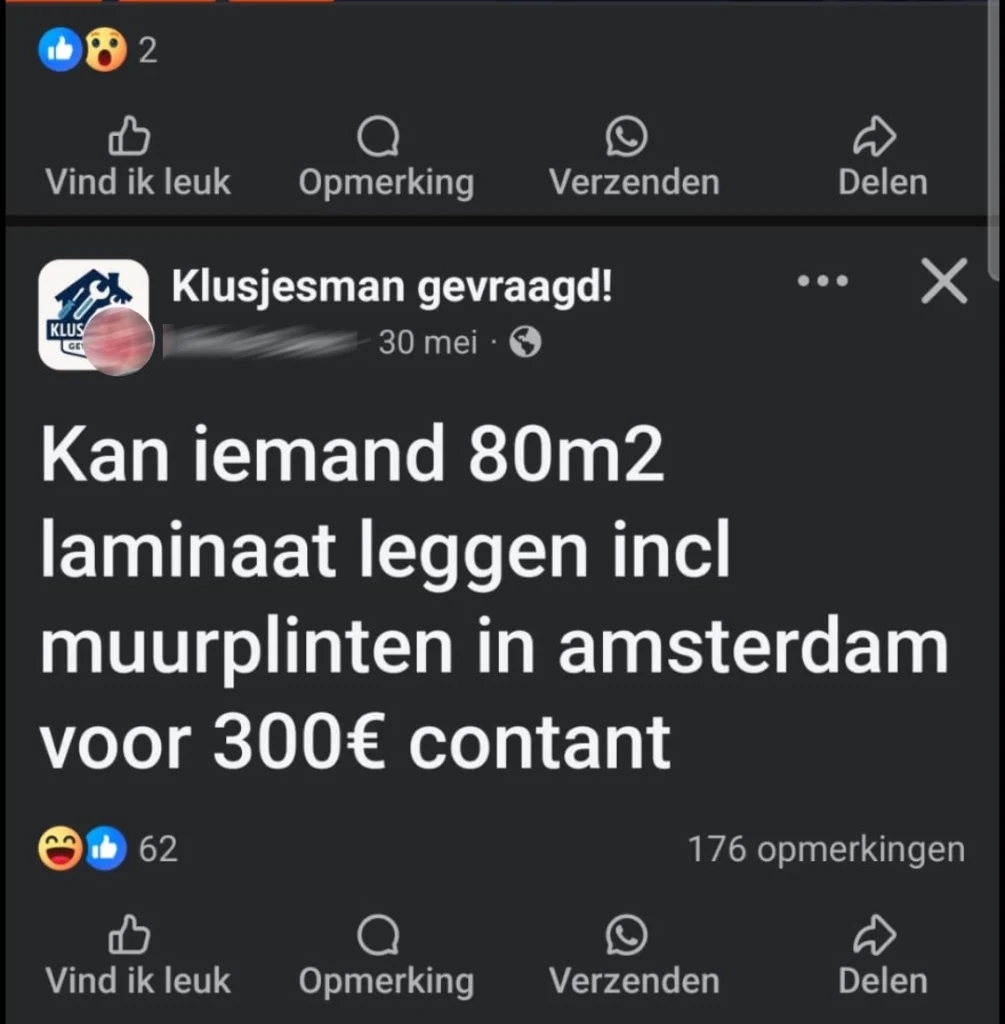Open the comment icon below the laminaat post
Screen dimensions: 1005x1024
(x=376, y=935)
